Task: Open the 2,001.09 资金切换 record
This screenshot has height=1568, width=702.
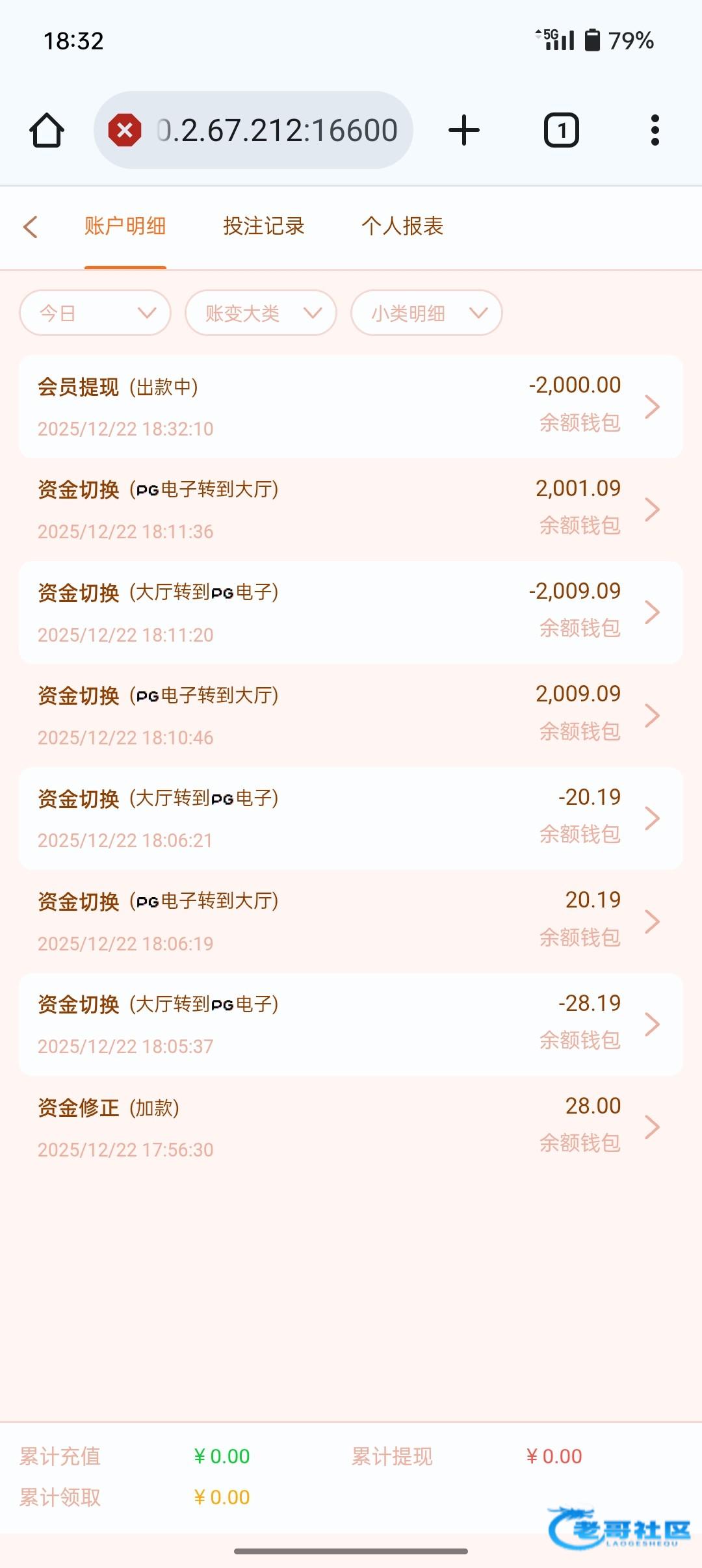Action: pyautogui.click(x=351, y=510)
